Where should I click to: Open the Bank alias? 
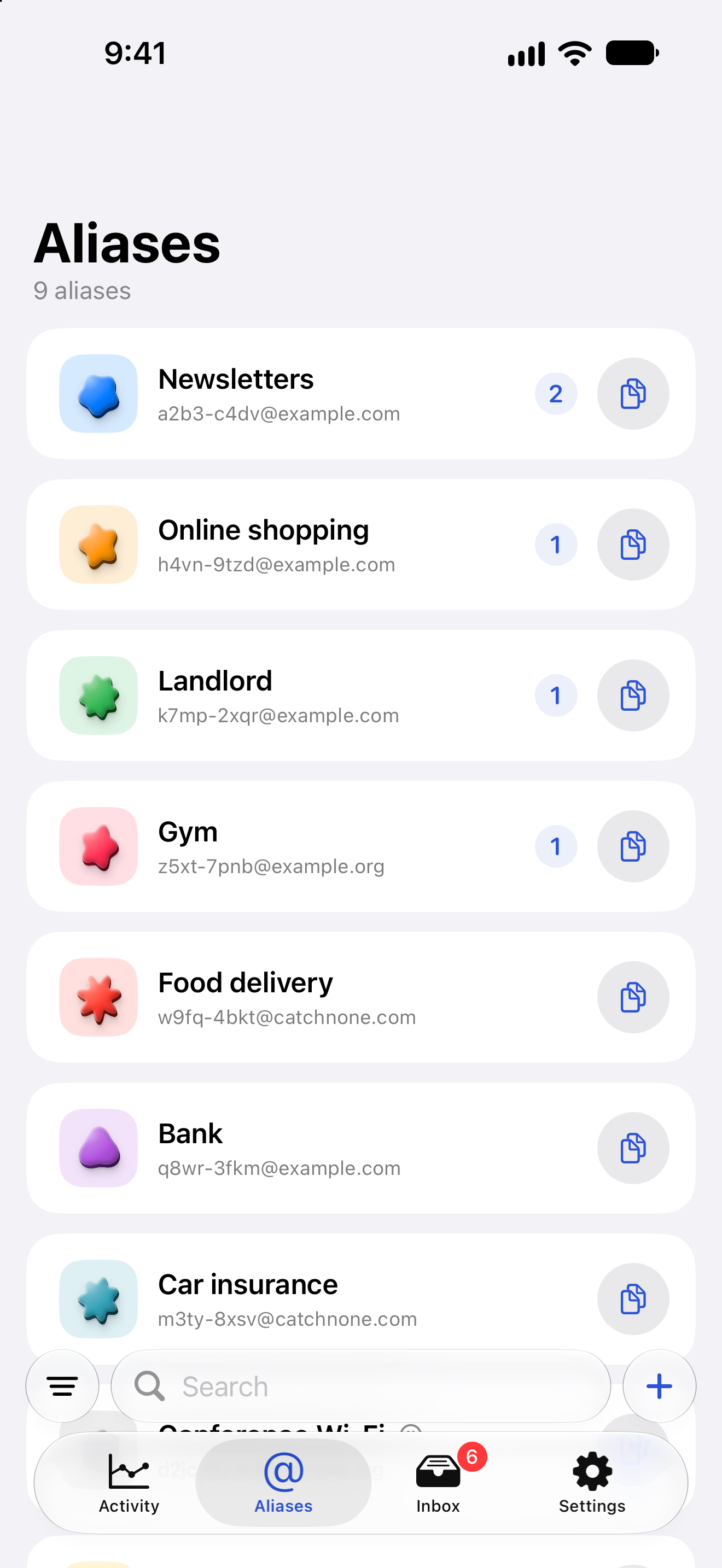click(360, 1148)
